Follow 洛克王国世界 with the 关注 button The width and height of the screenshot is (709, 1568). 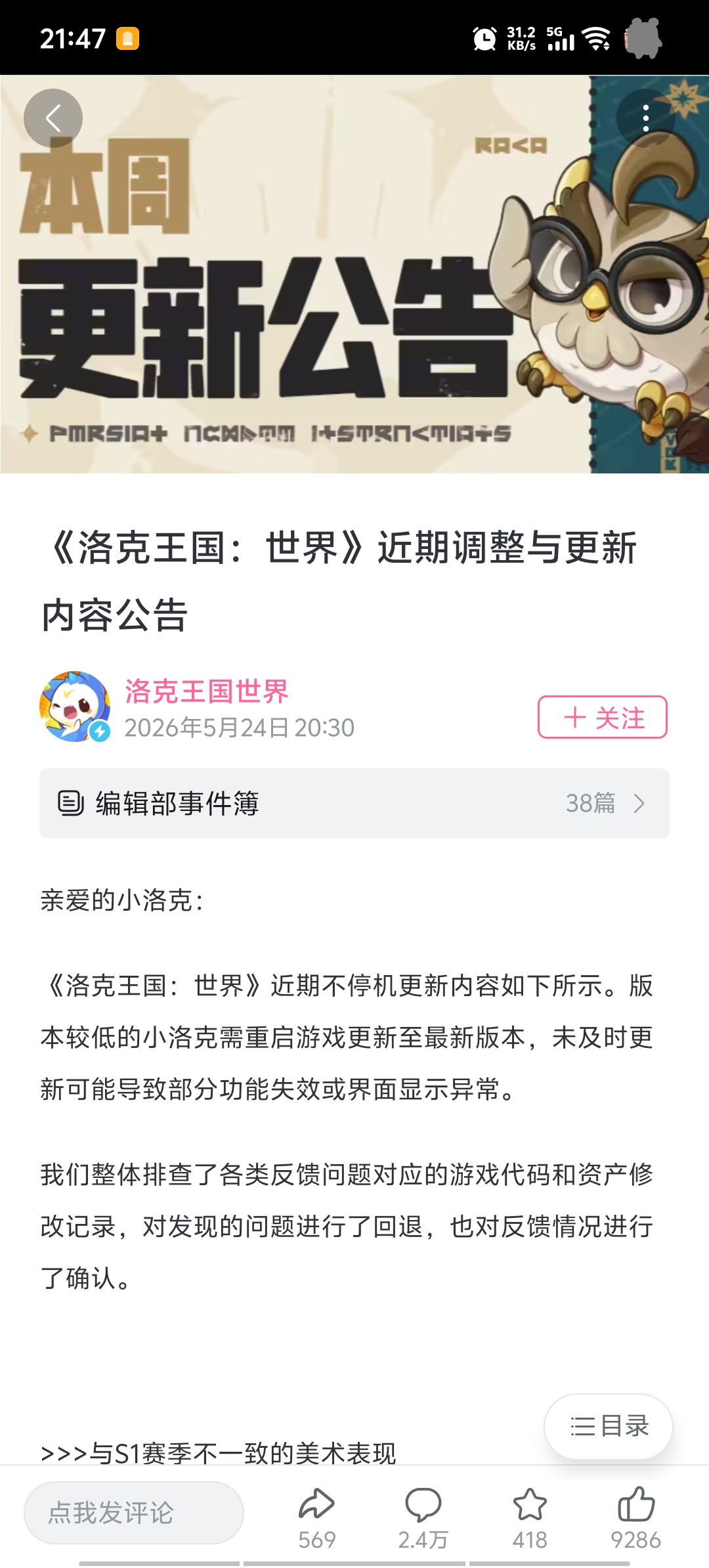[603, 717]
